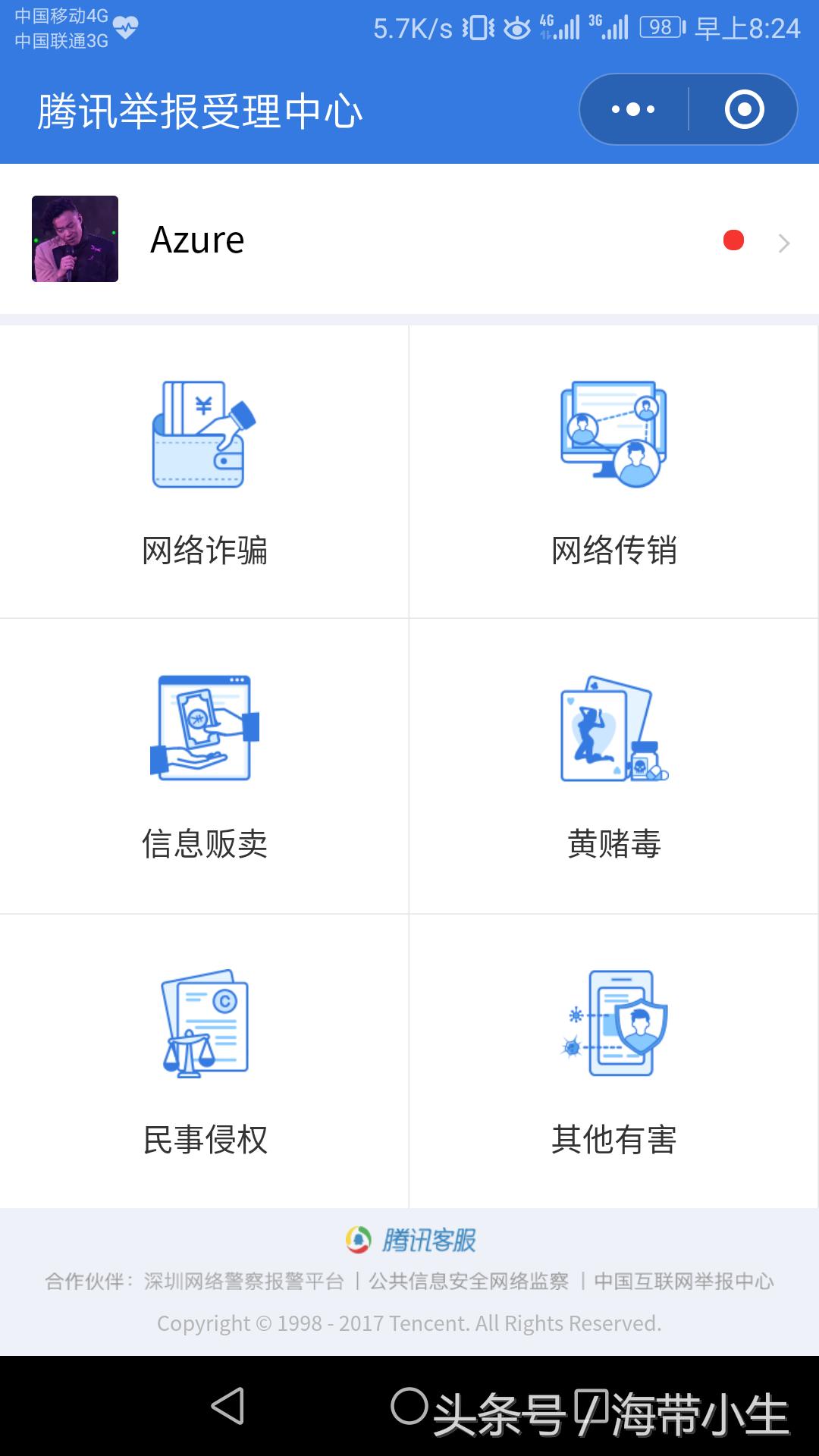Screen dimensions: 819x1456
Task: Open 中国互联网举报中心 link
Action: pyautogui.click(x=685, y=1276)
